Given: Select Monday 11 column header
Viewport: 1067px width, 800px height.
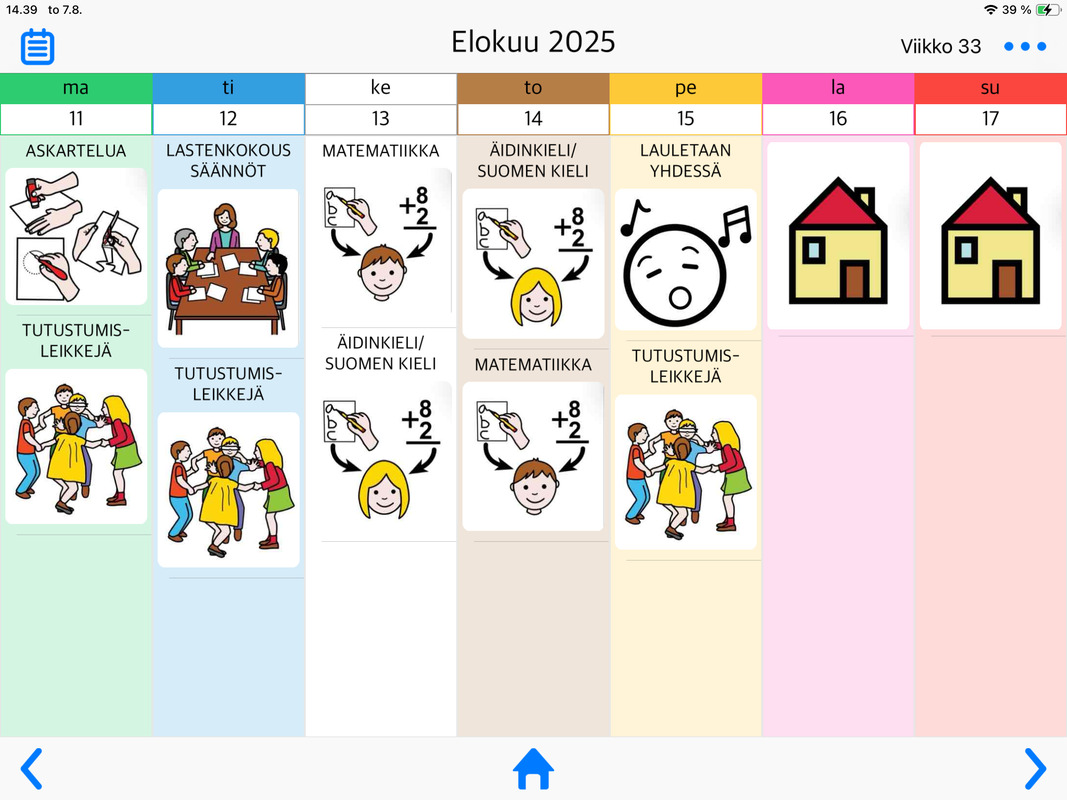Looking at the screenshot, I should click(76, 104).
